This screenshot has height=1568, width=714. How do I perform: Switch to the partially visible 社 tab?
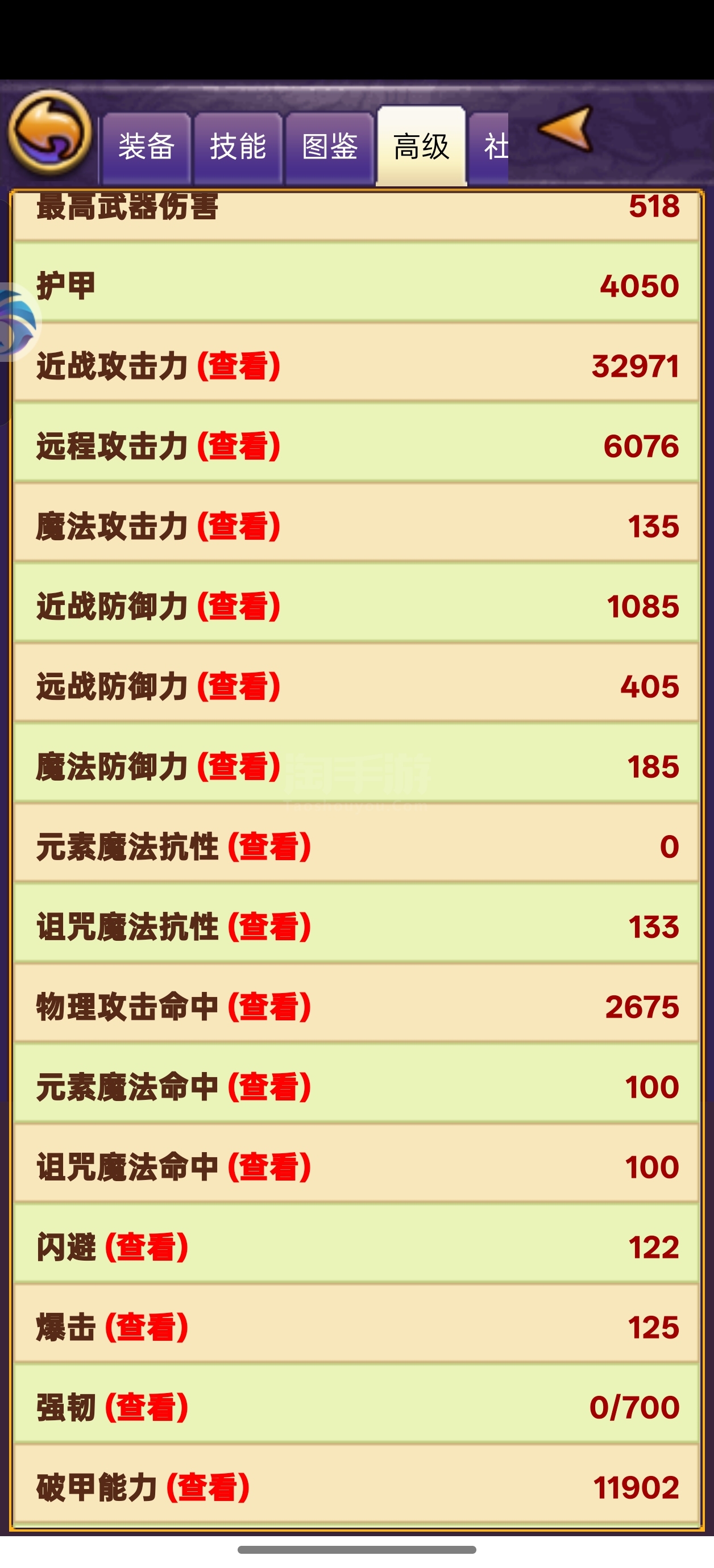488,147
